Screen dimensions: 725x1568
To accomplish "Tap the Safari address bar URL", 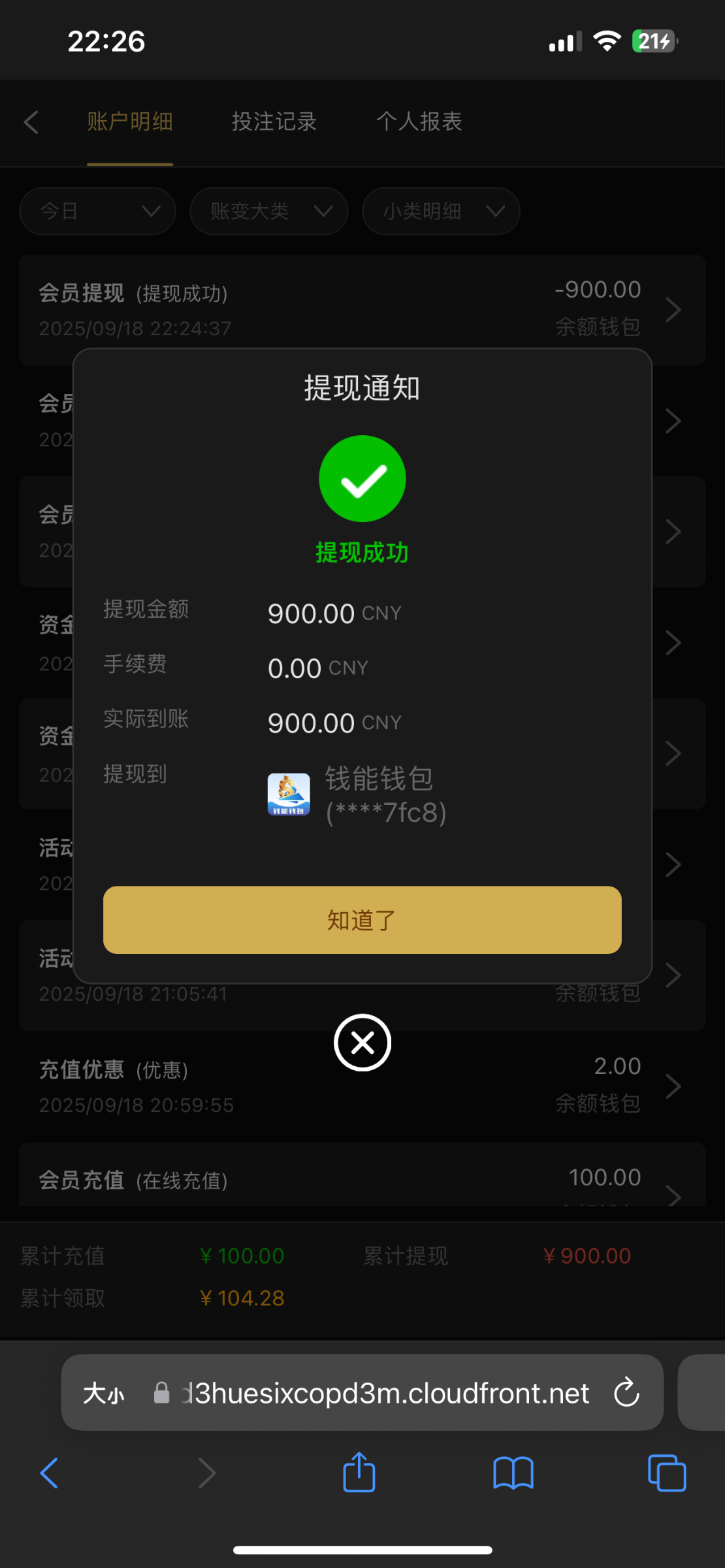I will click(385, 1393).
